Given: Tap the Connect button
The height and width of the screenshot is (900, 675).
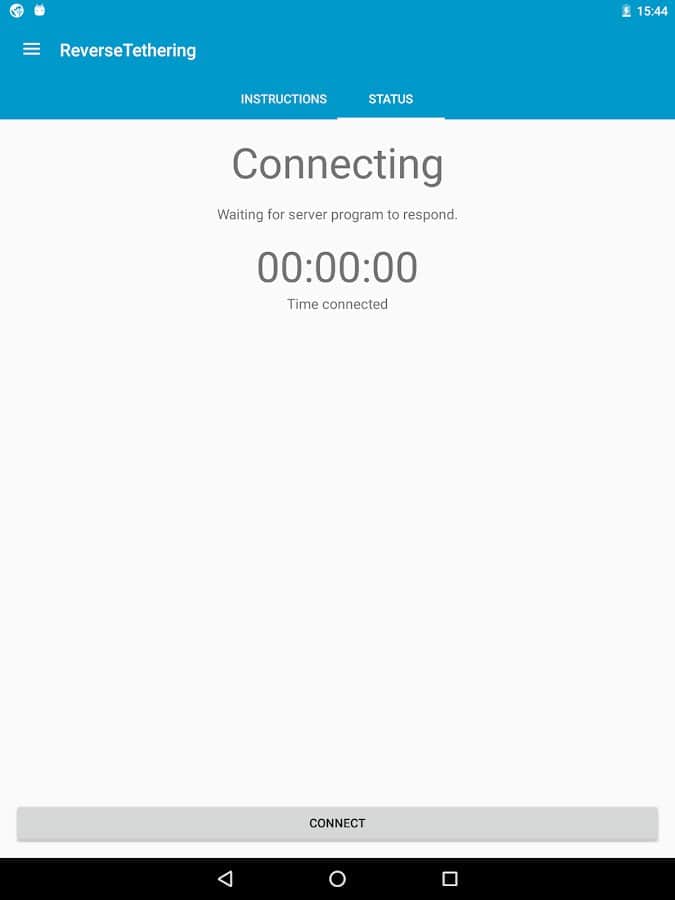Looking at the screenshot, I should point(337,823).
